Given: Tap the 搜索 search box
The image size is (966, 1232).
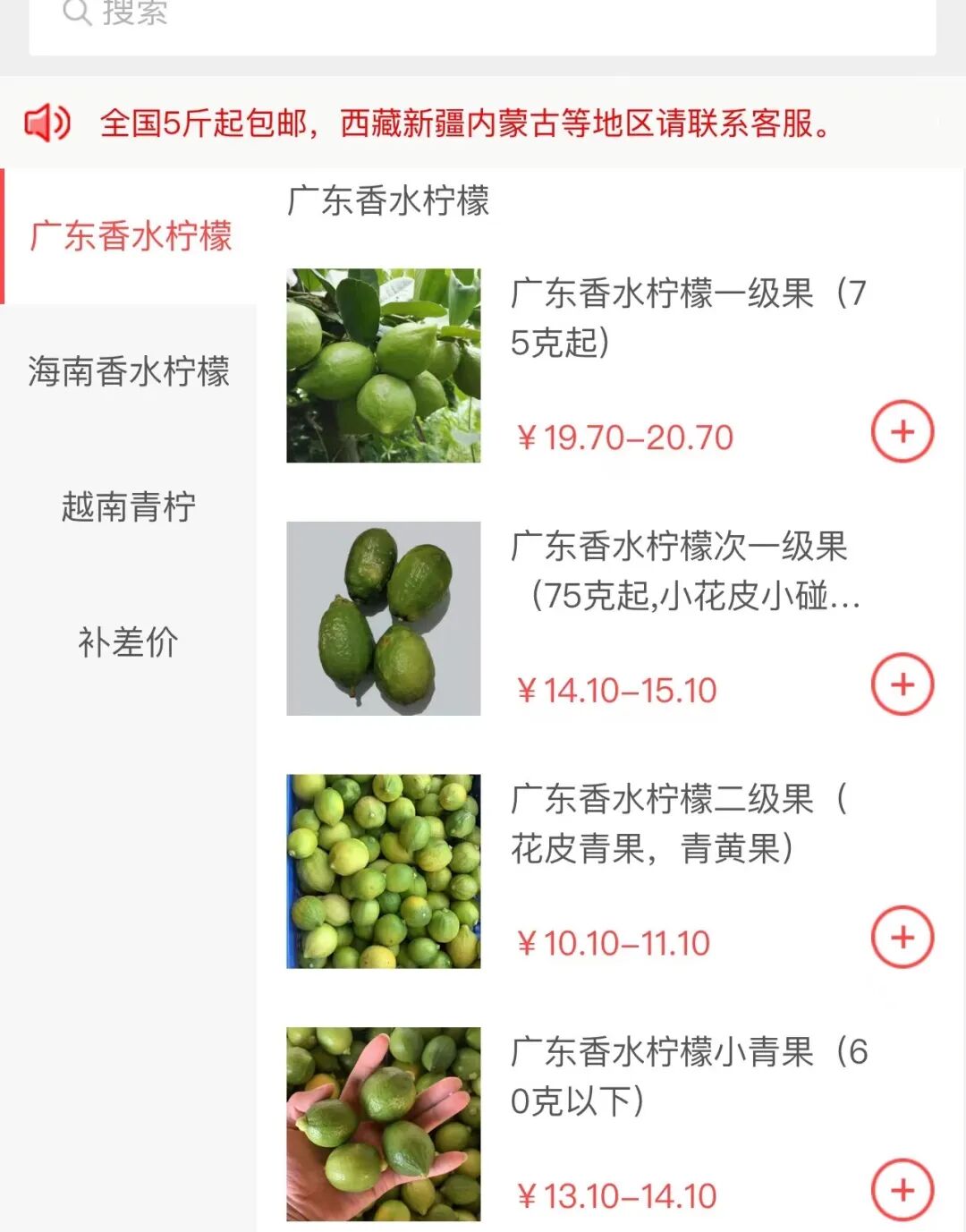Looking at the screenshot, I should tap(483, 18).
